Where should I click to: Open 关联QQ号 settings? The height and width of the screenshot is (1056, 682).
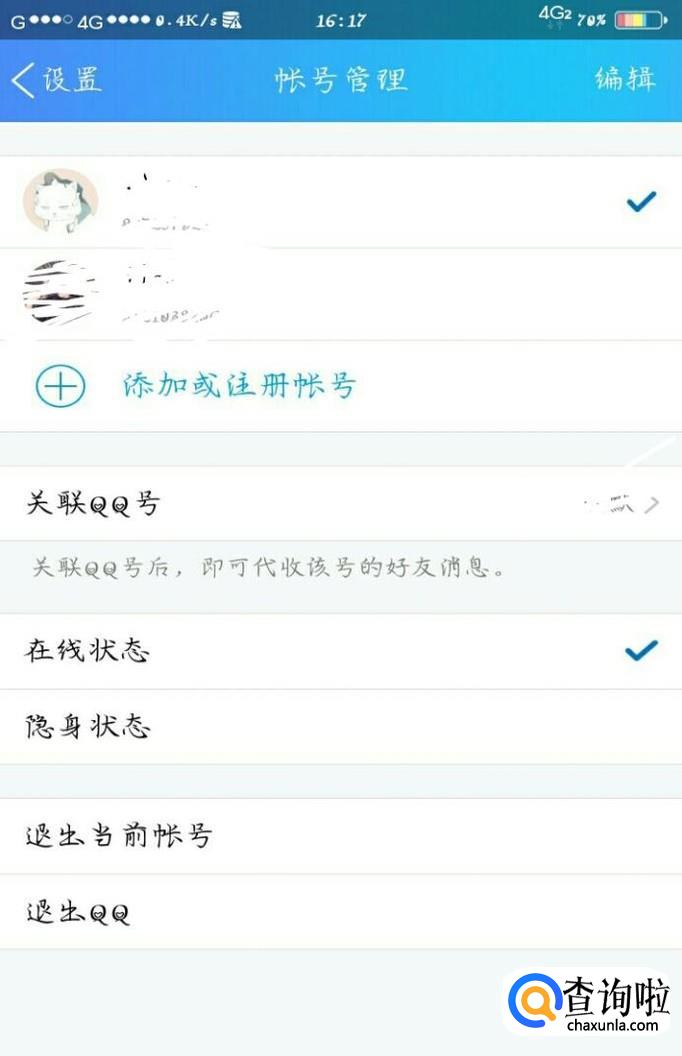coord(340,504)
